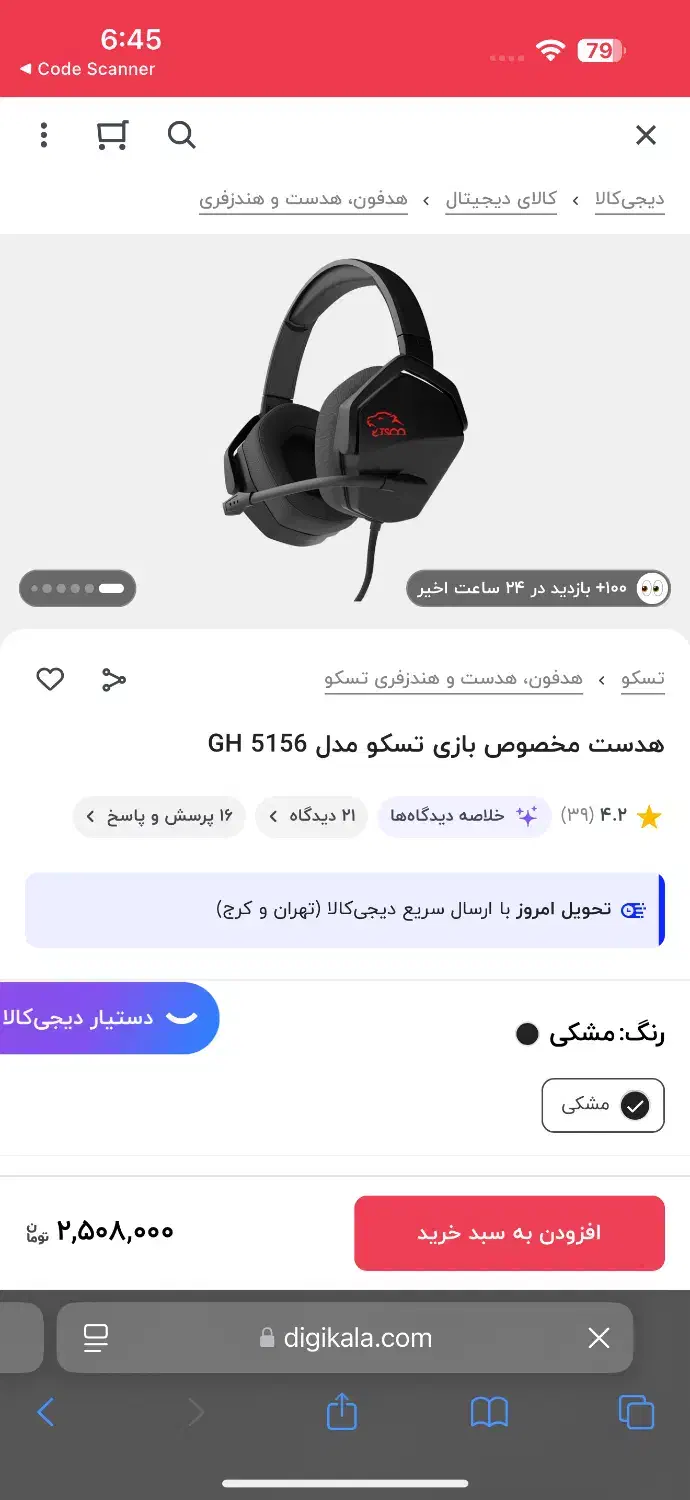This screenshot has width=690, height=1500.
Task: Open the تسکو brand link
Action: coord(642,679)
